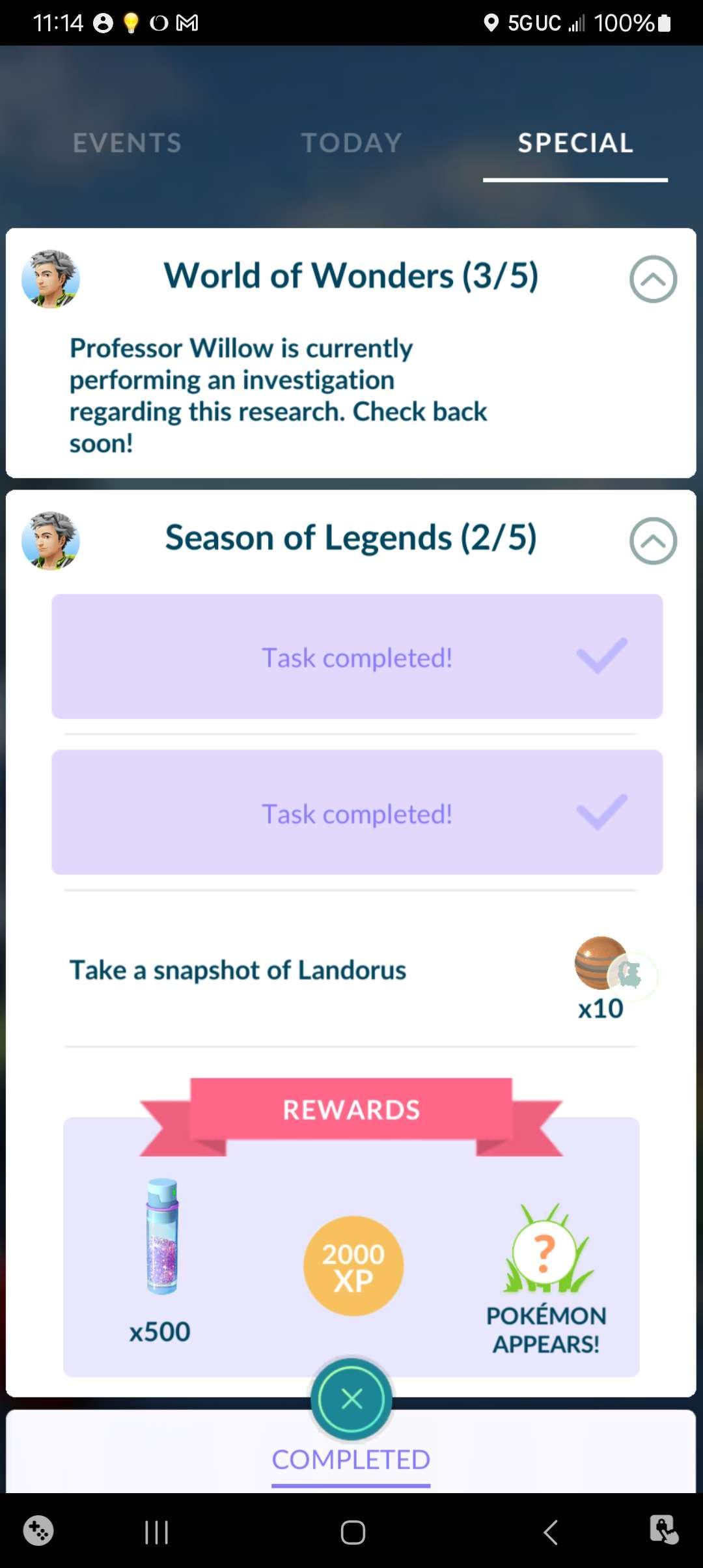The height and width of the screenshot is (1568, 703).
Task: Collapse the Season of Legends research
Action: click(653, 541)
